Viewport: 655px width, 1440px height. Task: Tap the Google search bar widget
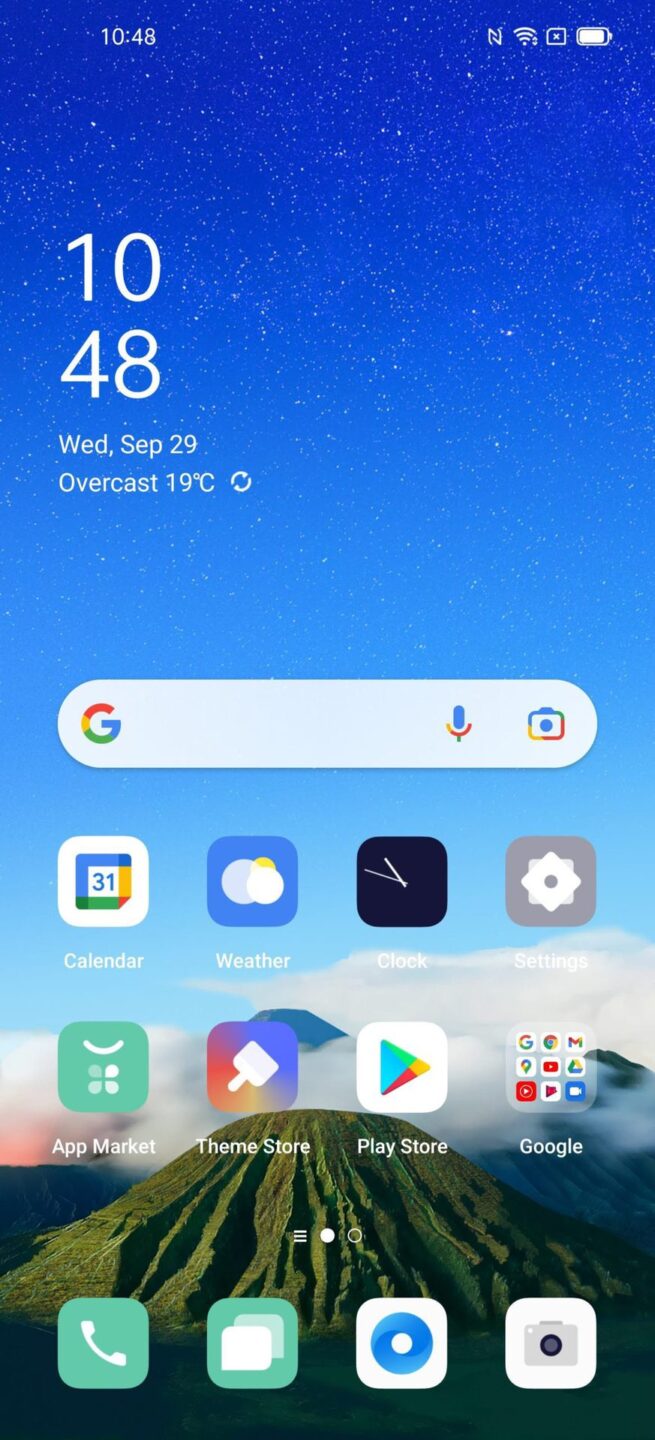click(x=280, y=724)
